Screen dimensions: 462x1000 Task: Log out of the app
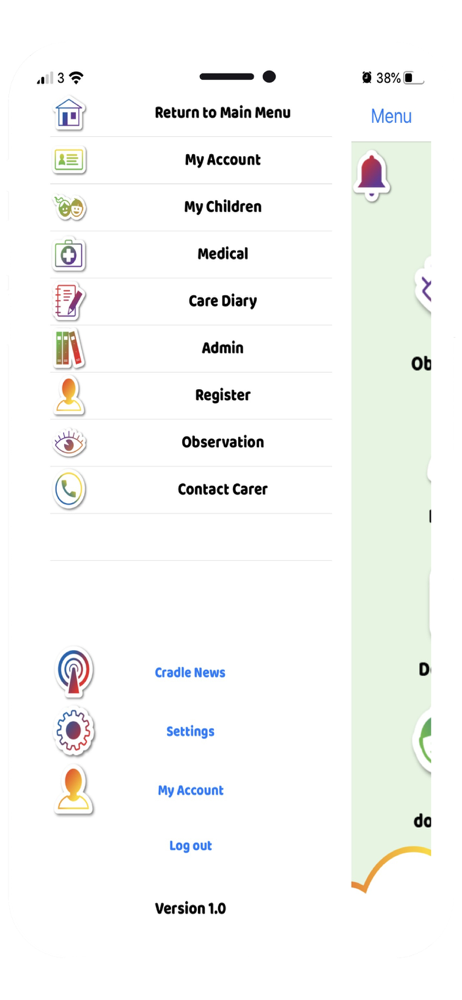coord(190,846)
